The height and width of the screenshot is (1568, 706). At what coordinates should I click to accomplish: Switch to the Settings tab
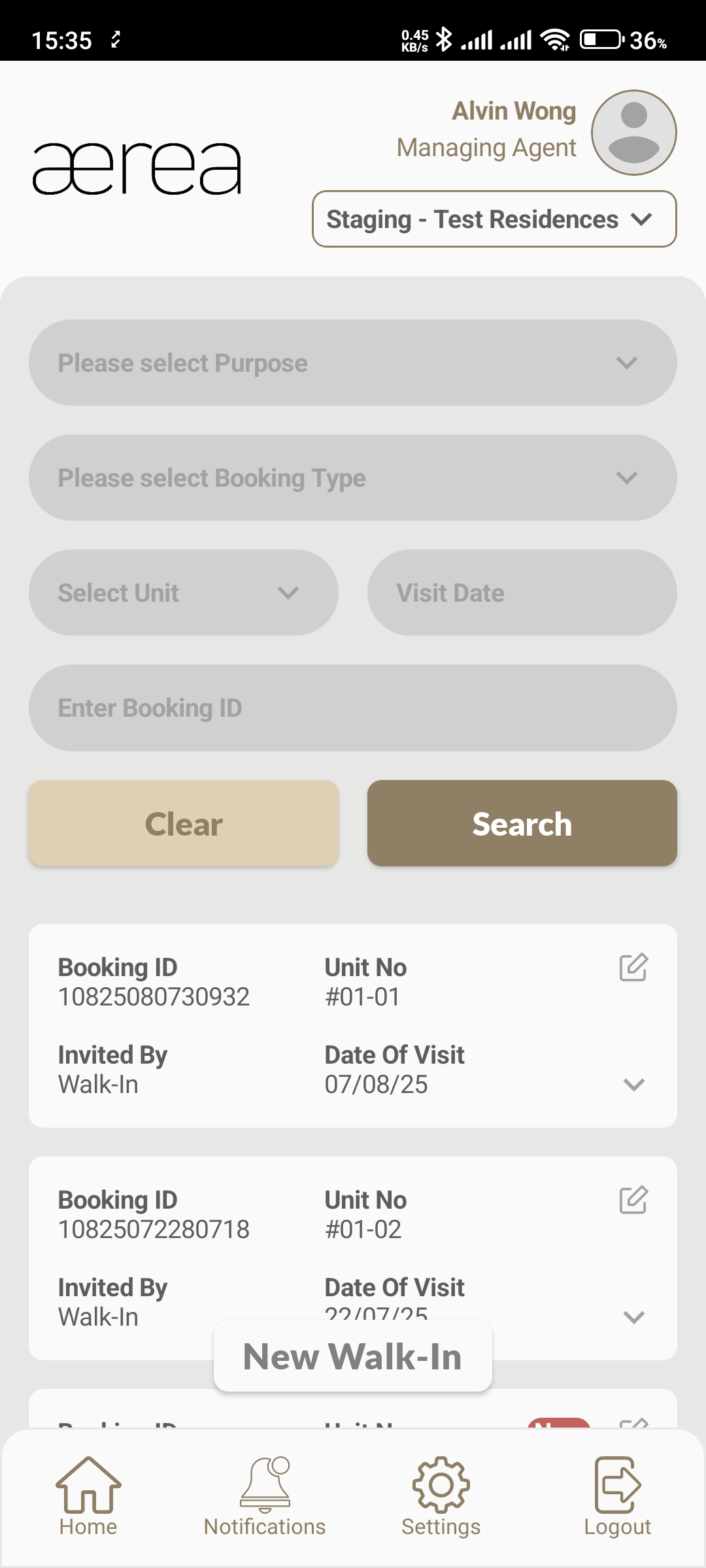pyautogui.click(x=441, y=1496)
